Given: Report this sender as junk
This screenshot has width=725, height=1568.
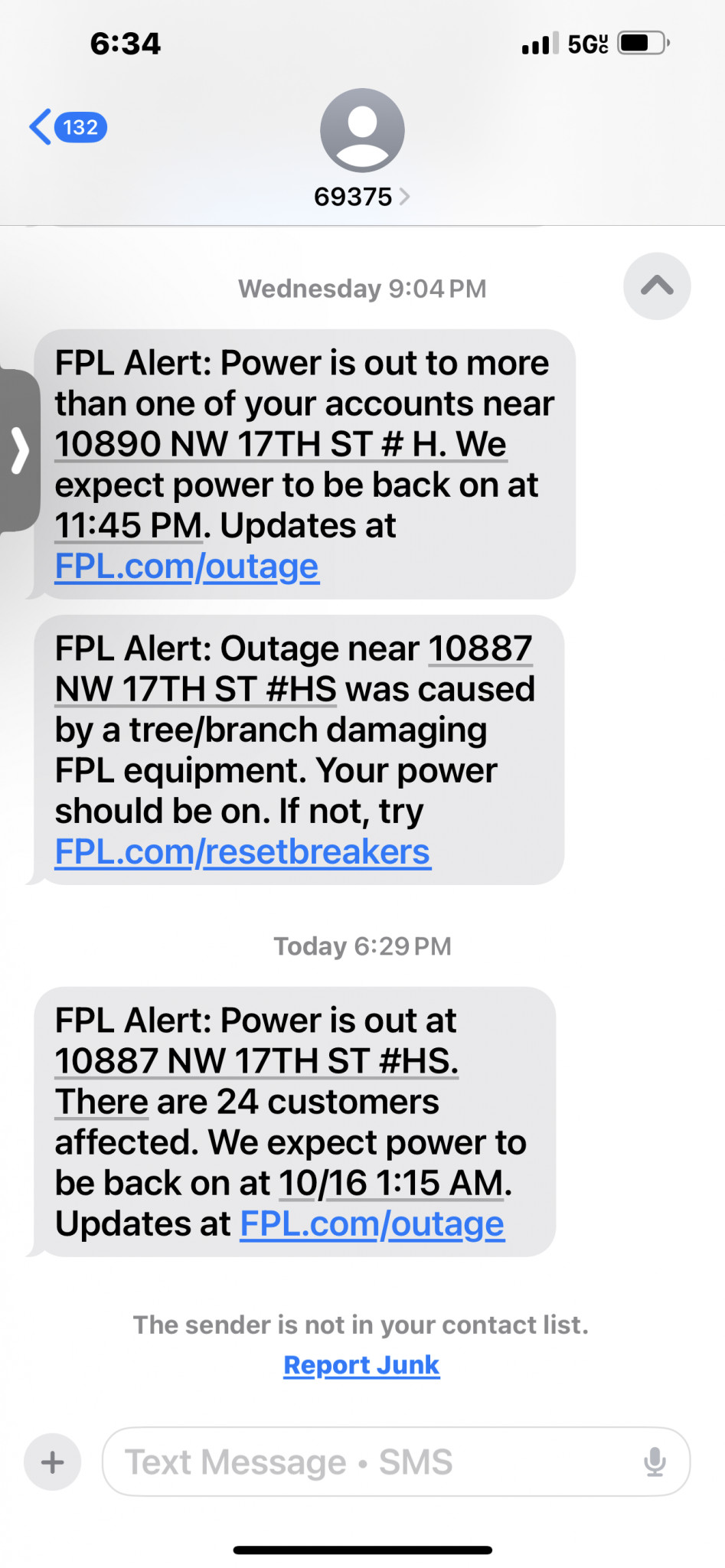Looking at the screenshot, I should tap(361, 1364).
